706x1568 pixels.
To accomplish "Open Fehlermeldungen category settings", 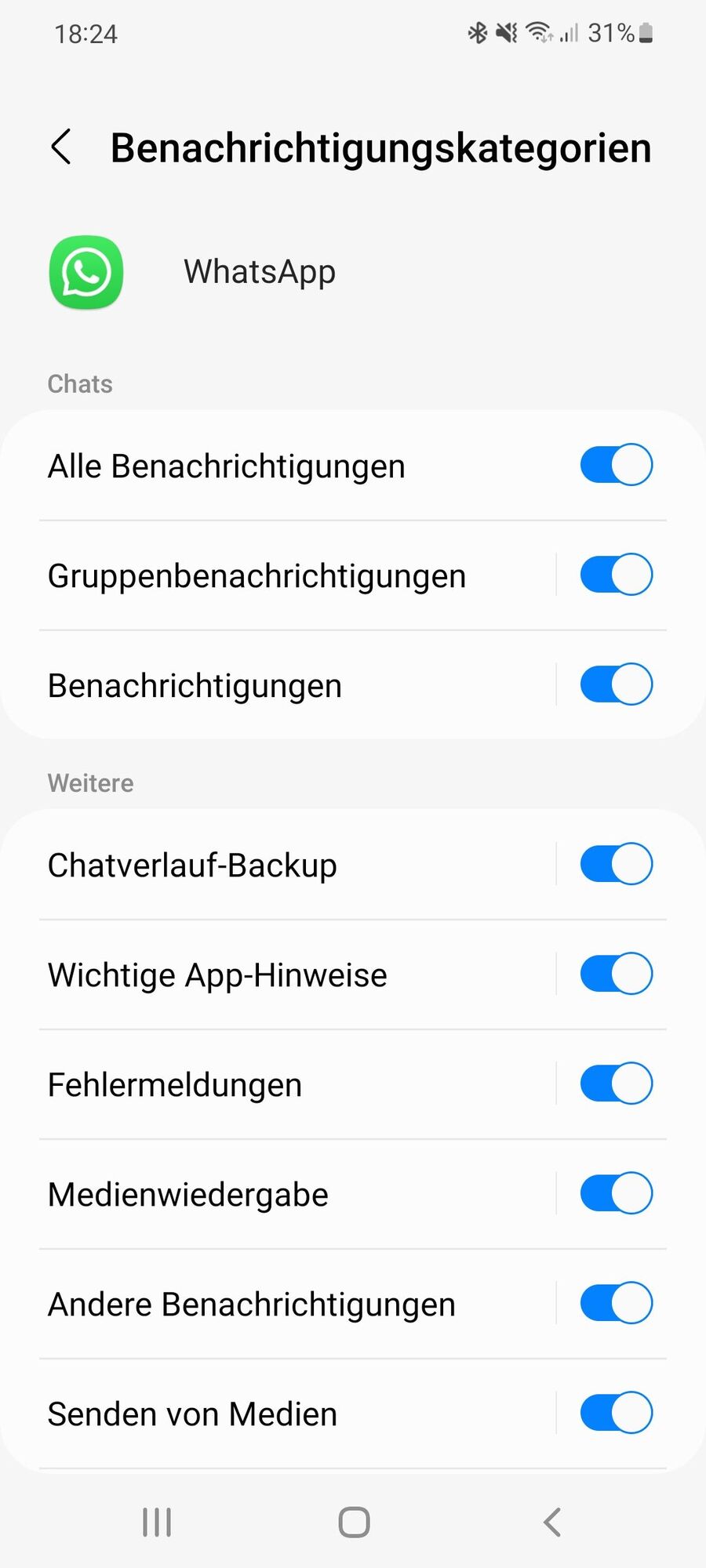I will [x=176, y=1085].
